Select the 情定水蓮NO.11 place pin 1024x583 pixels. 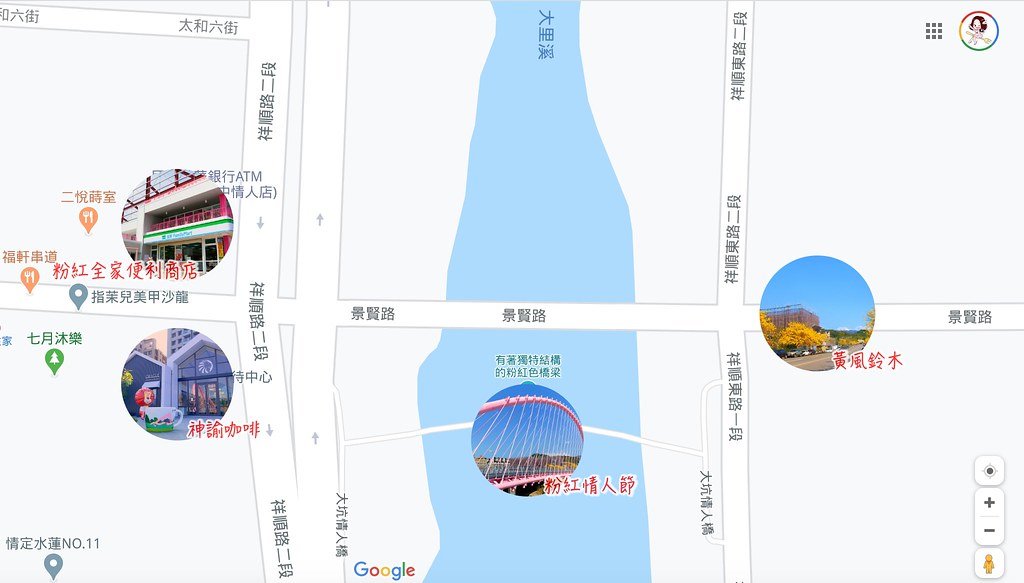[x=54, y=566]
